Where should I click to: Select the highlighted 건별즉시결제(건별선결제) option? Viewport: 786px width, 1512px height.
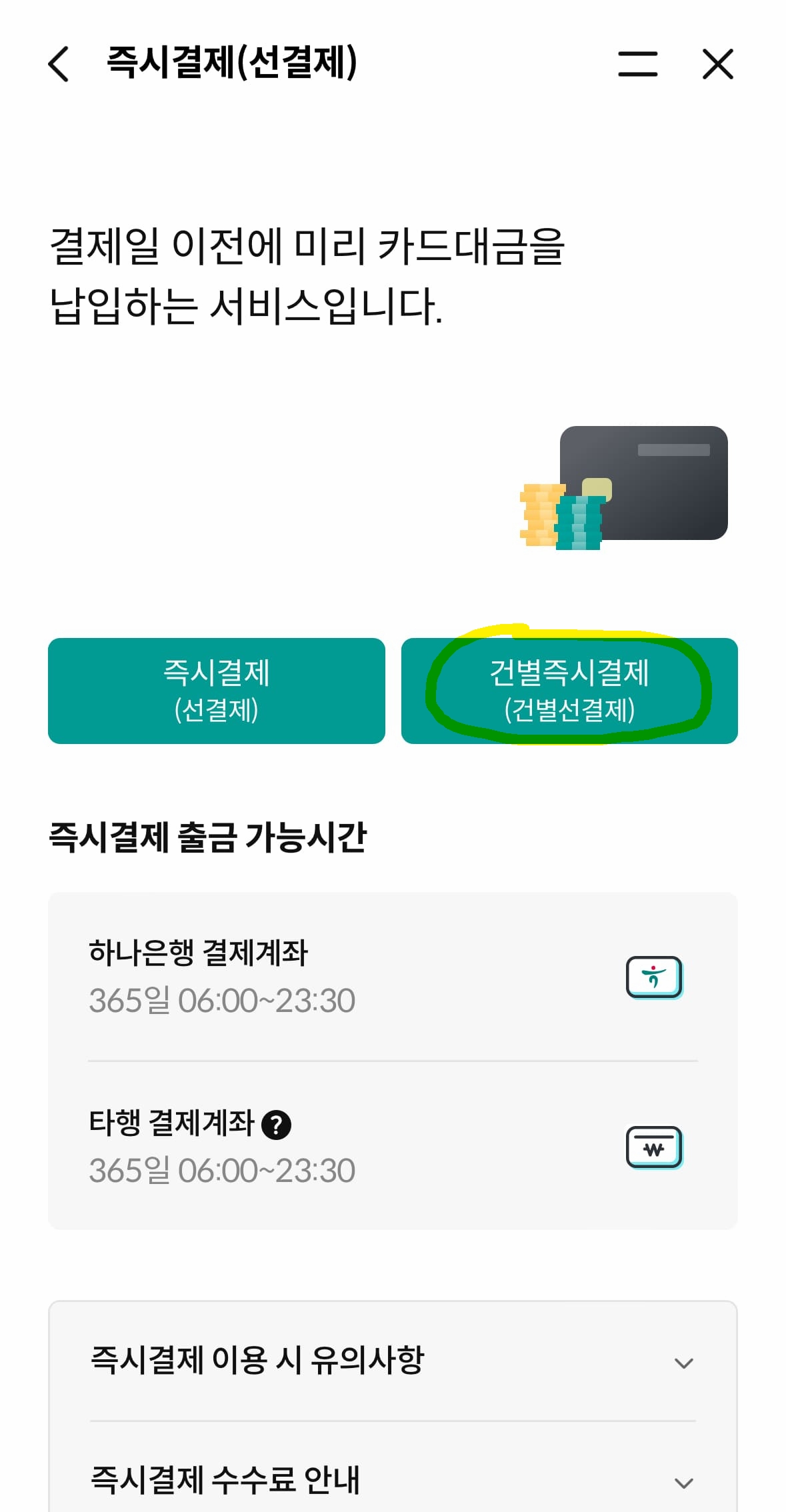click(x=570, y=690)
